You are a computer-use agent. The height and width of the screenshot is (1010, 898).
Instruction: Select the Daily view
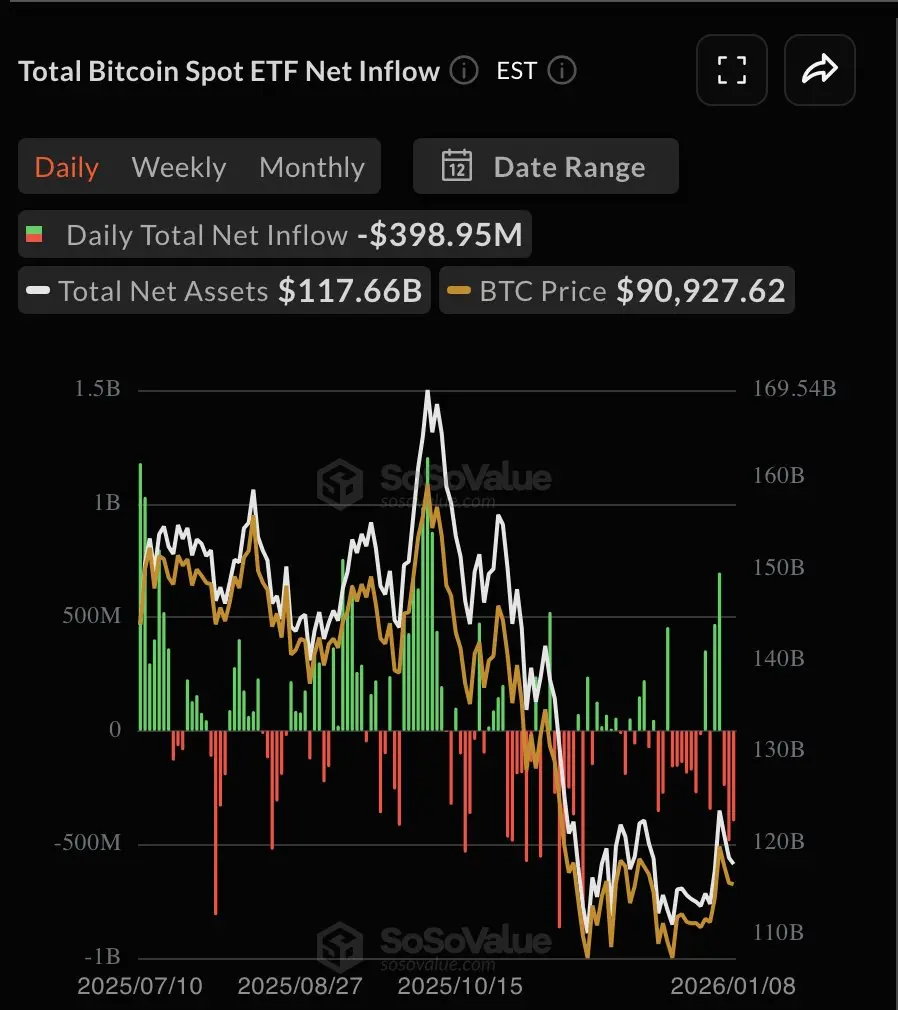(x=66, y=166)
